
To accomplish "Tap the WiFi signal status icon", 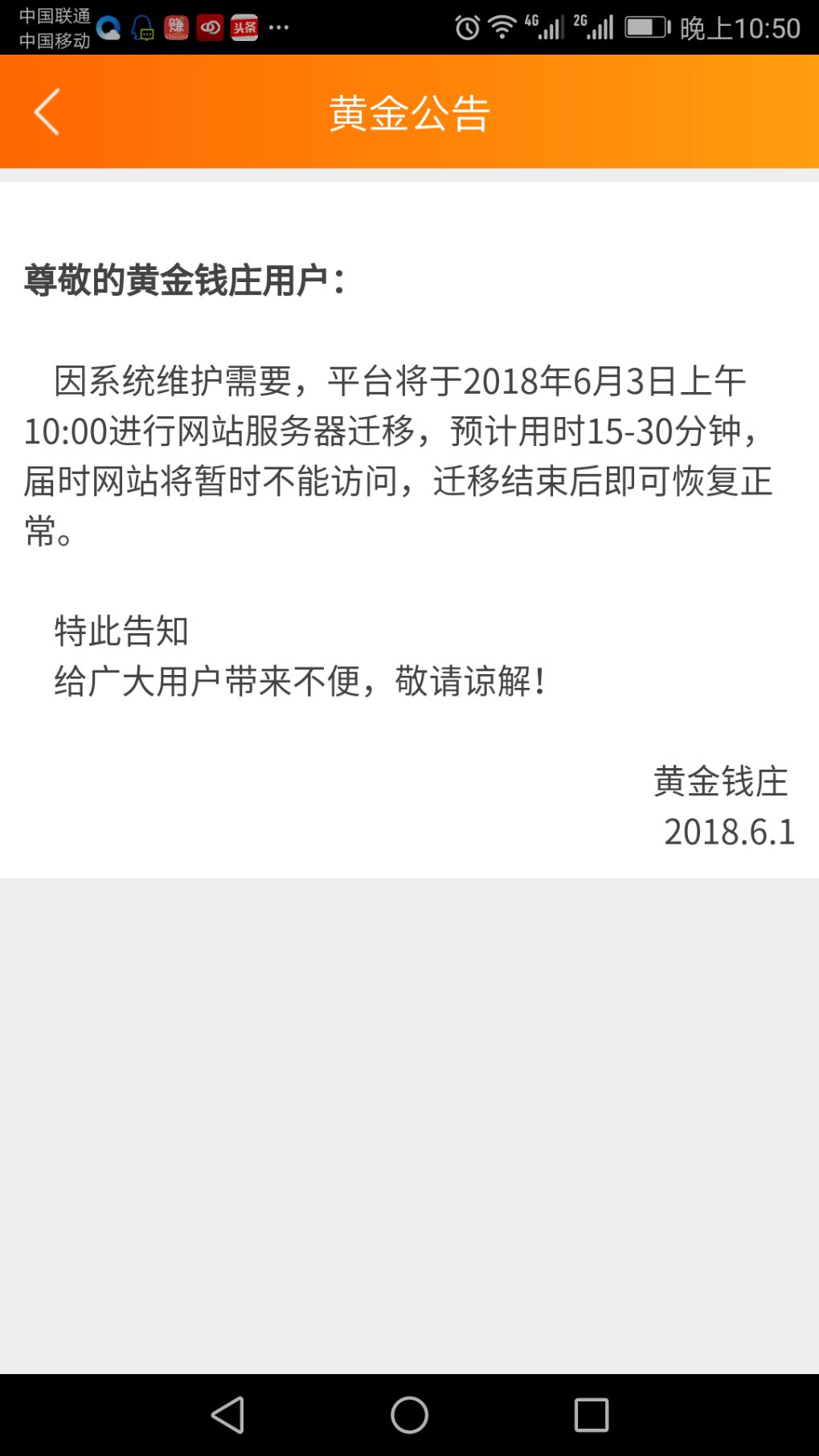I will 502,25.
